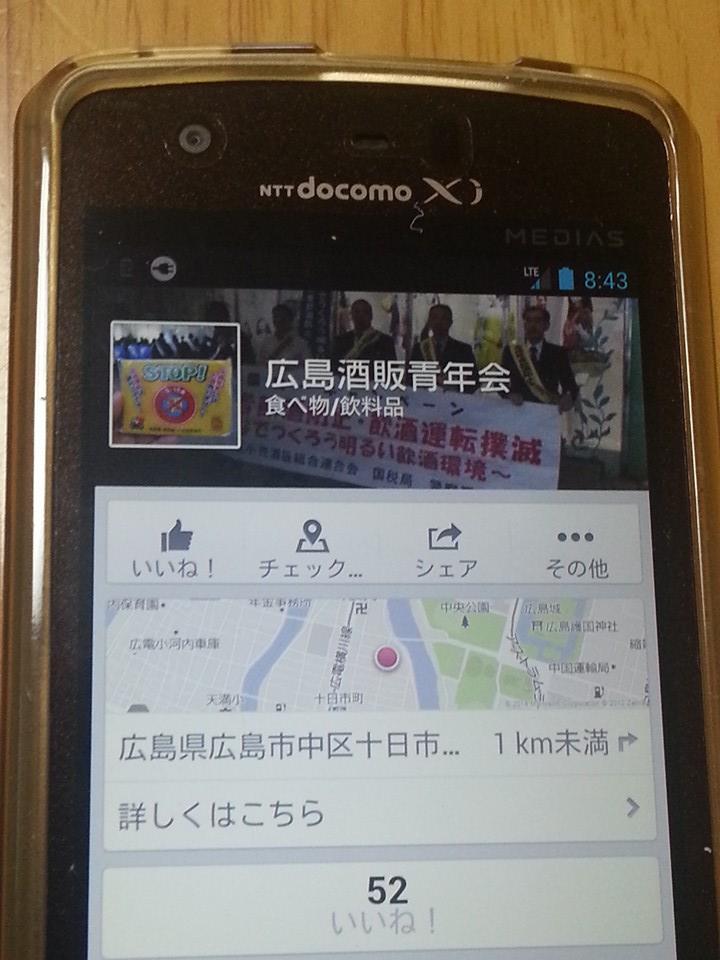This screenshot has height=960, width=720.
Task: Open the 詳しくはこちら details row
Action: 380,811
